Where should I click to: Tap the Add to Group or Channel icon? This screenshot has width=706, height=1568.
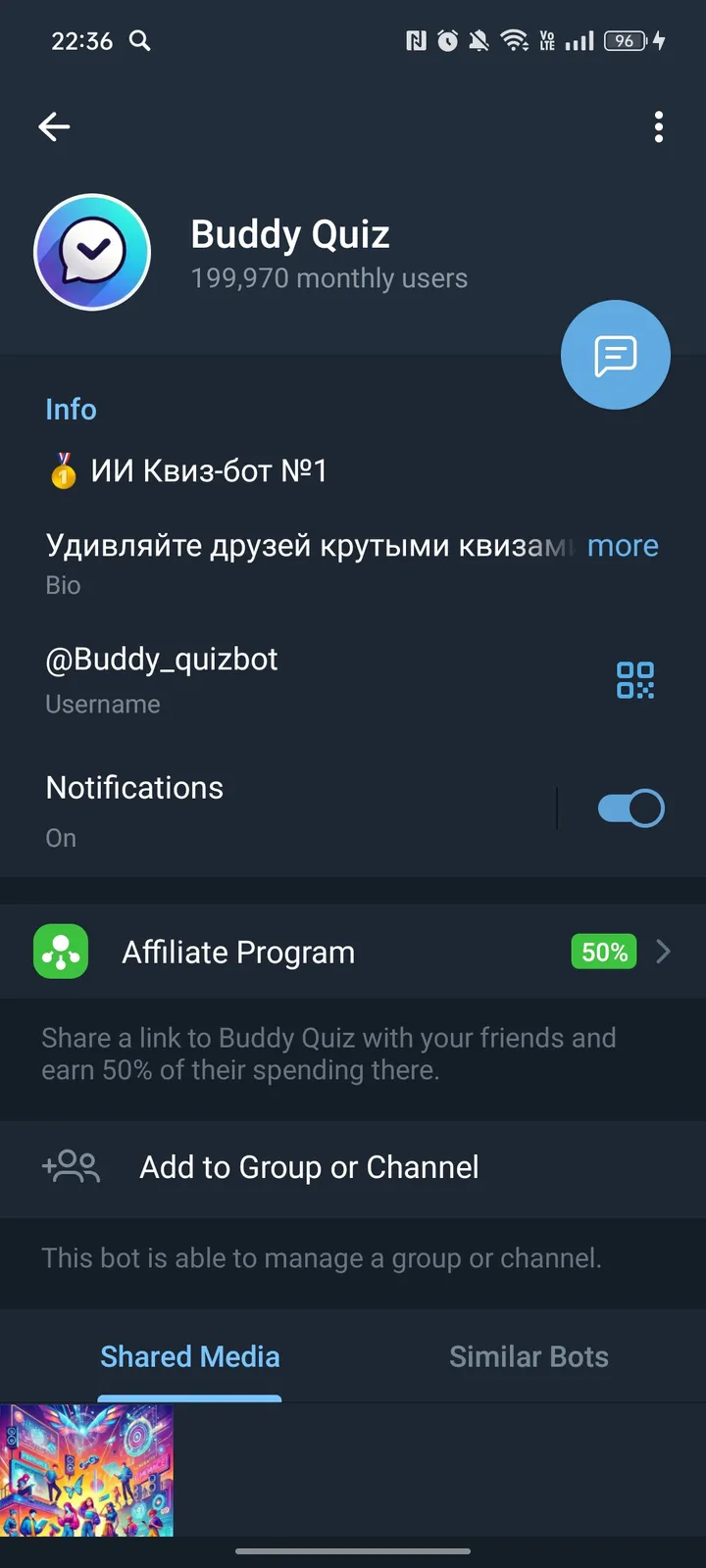71,1167
